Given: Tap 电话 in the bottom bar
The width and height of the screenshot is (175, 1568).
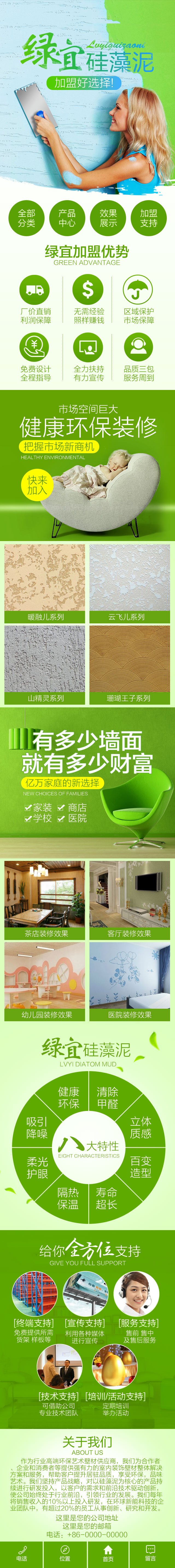Looking at the screenshot, I should pyautogui.click(x=22, y=1553).
